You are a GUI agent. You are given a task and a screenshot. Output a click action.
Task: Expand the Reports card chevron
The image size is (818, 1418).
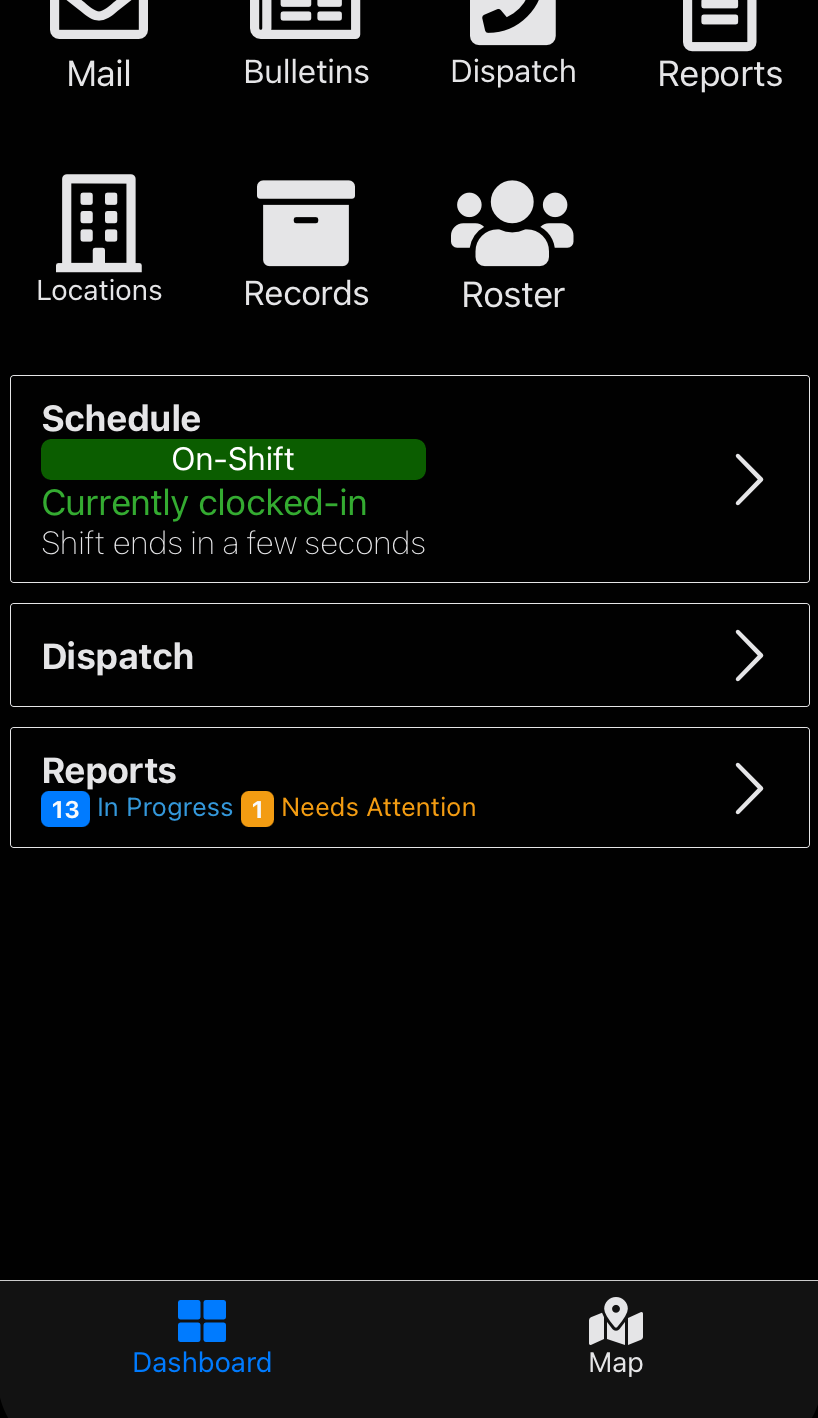coord(749,788)
